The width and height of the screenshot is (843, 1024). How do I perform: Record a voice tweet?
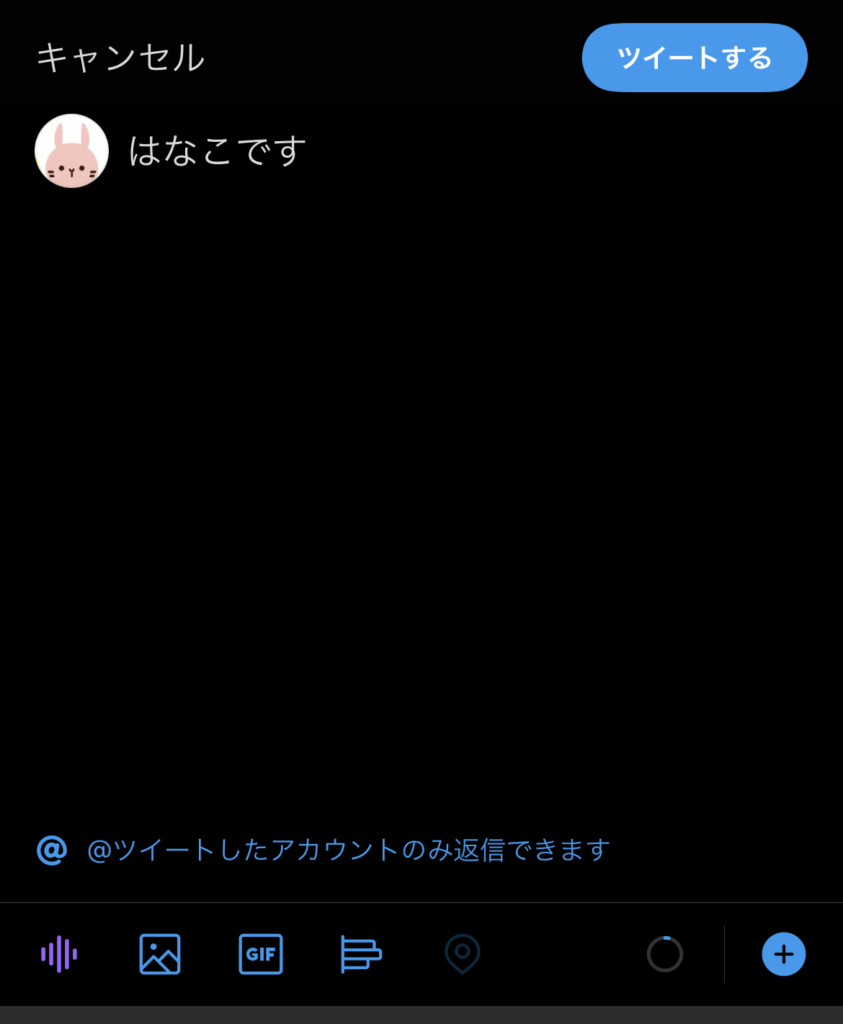[59, 954]
